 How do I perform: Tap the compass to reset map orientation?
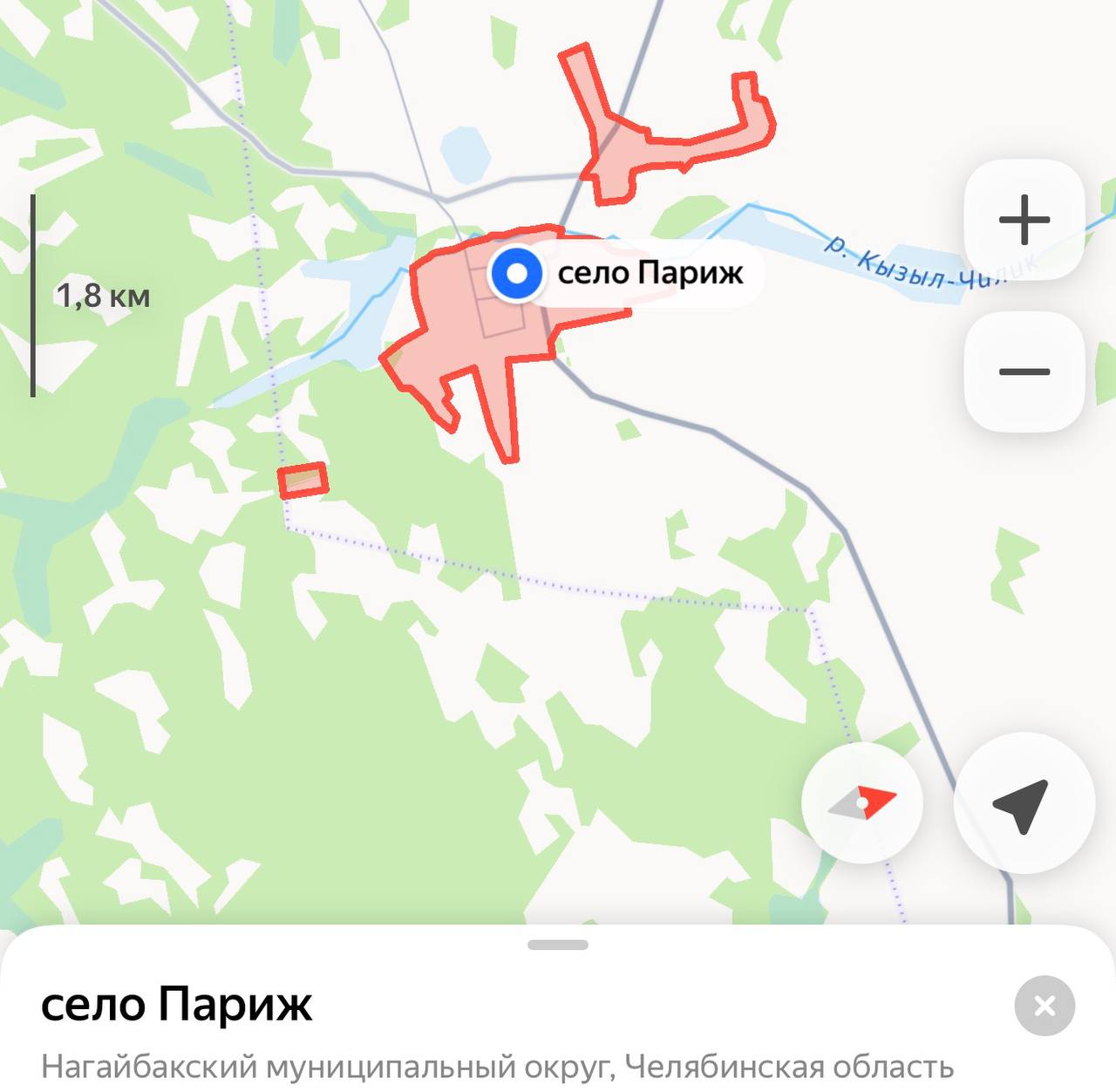pos(861,803)
